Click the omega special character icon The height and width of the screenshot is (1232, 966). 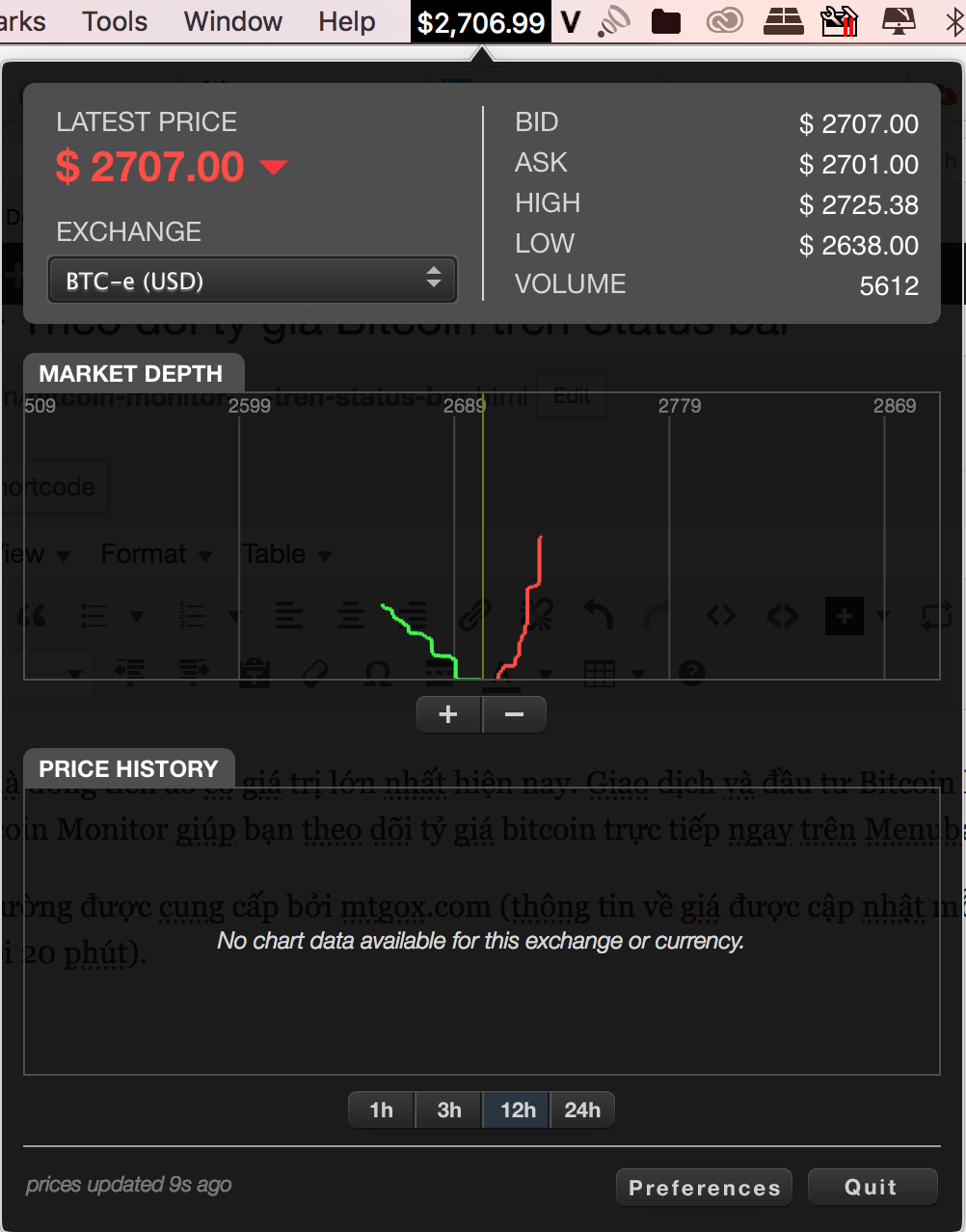pyautogui.click(x=377, y=672)
